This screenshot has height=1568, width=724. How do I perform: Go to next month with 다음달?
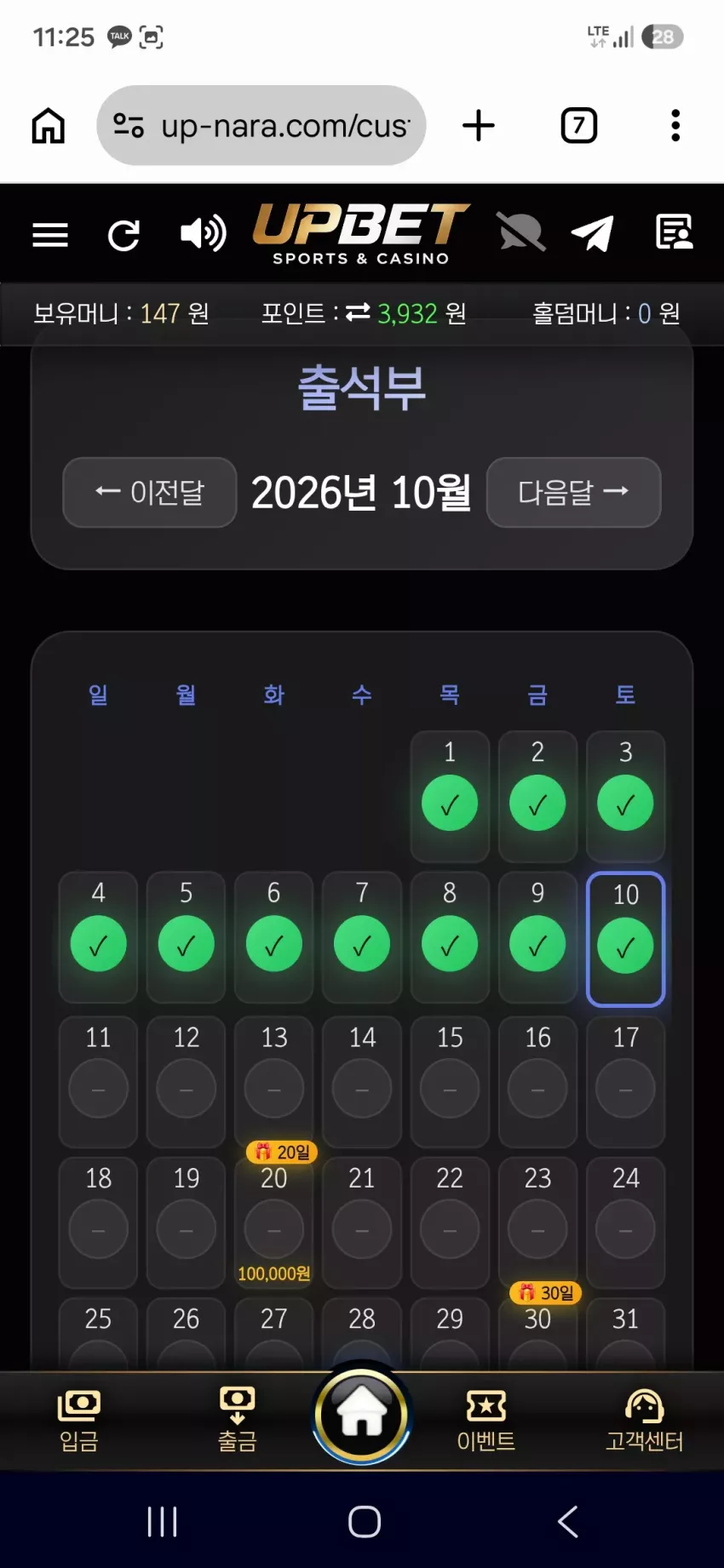573,492
